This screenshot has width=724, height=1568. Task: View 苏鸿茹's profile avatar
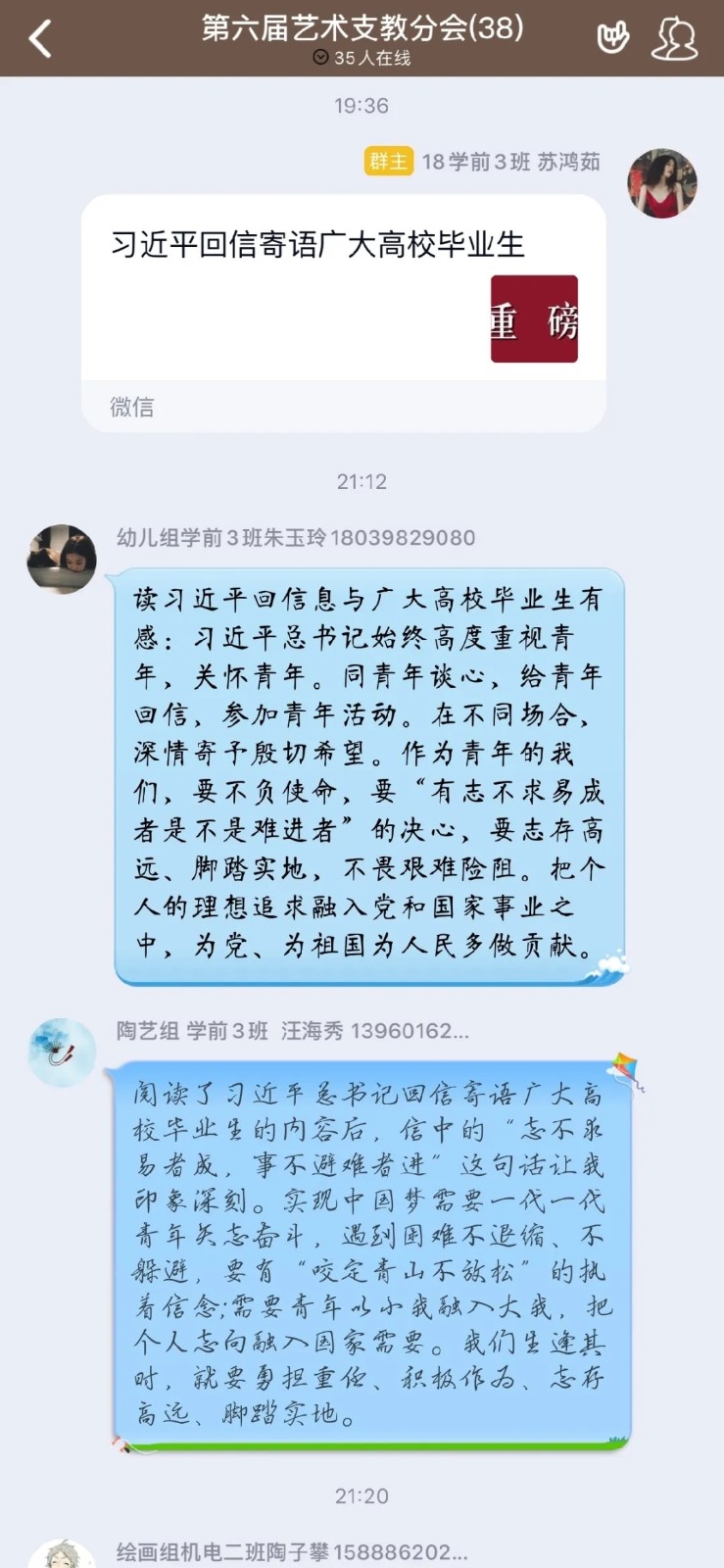point(661,183)
